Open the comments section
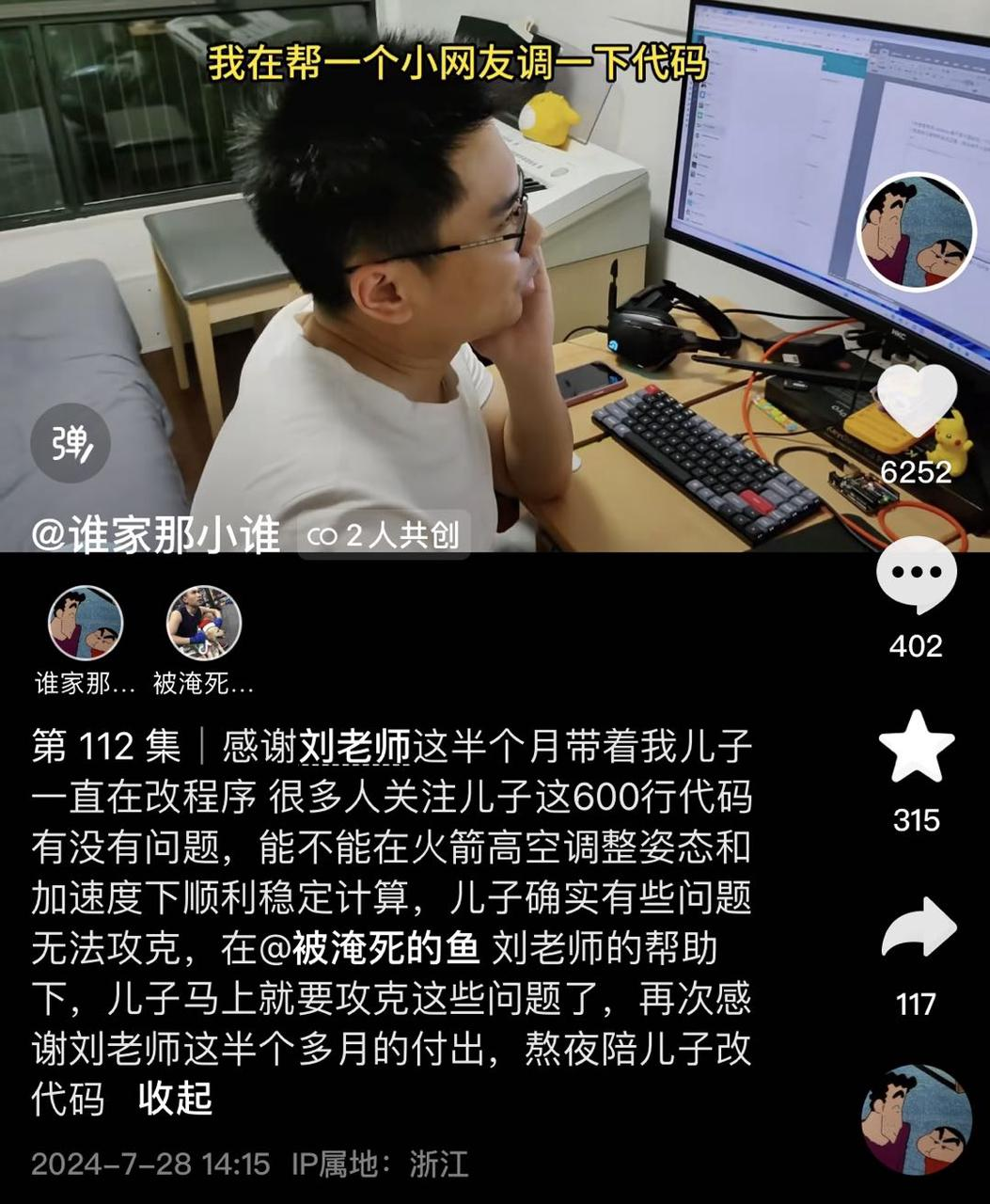 (x=916, y=573)
